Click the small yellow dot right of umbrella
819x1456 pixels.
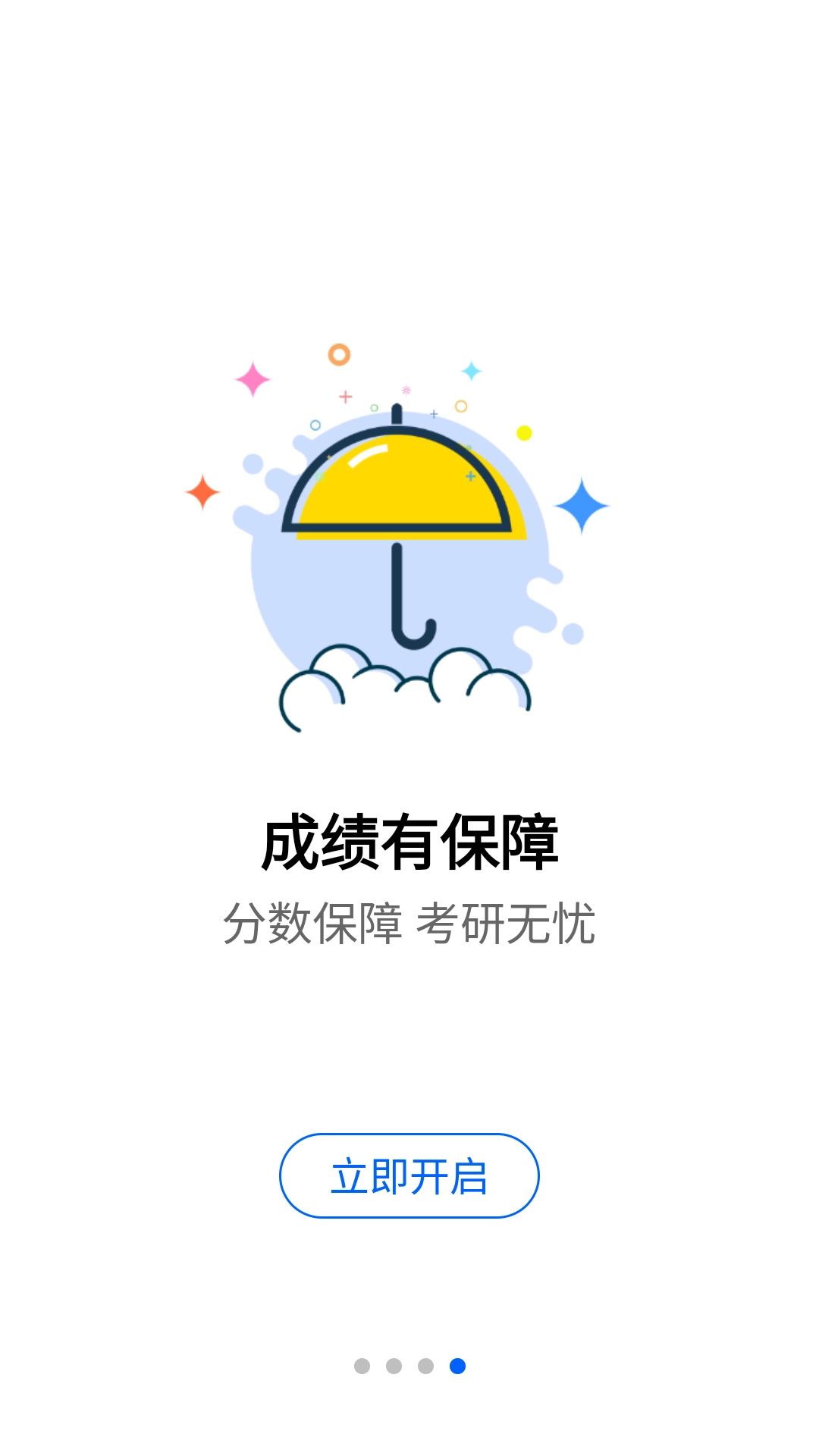[523, 433]
